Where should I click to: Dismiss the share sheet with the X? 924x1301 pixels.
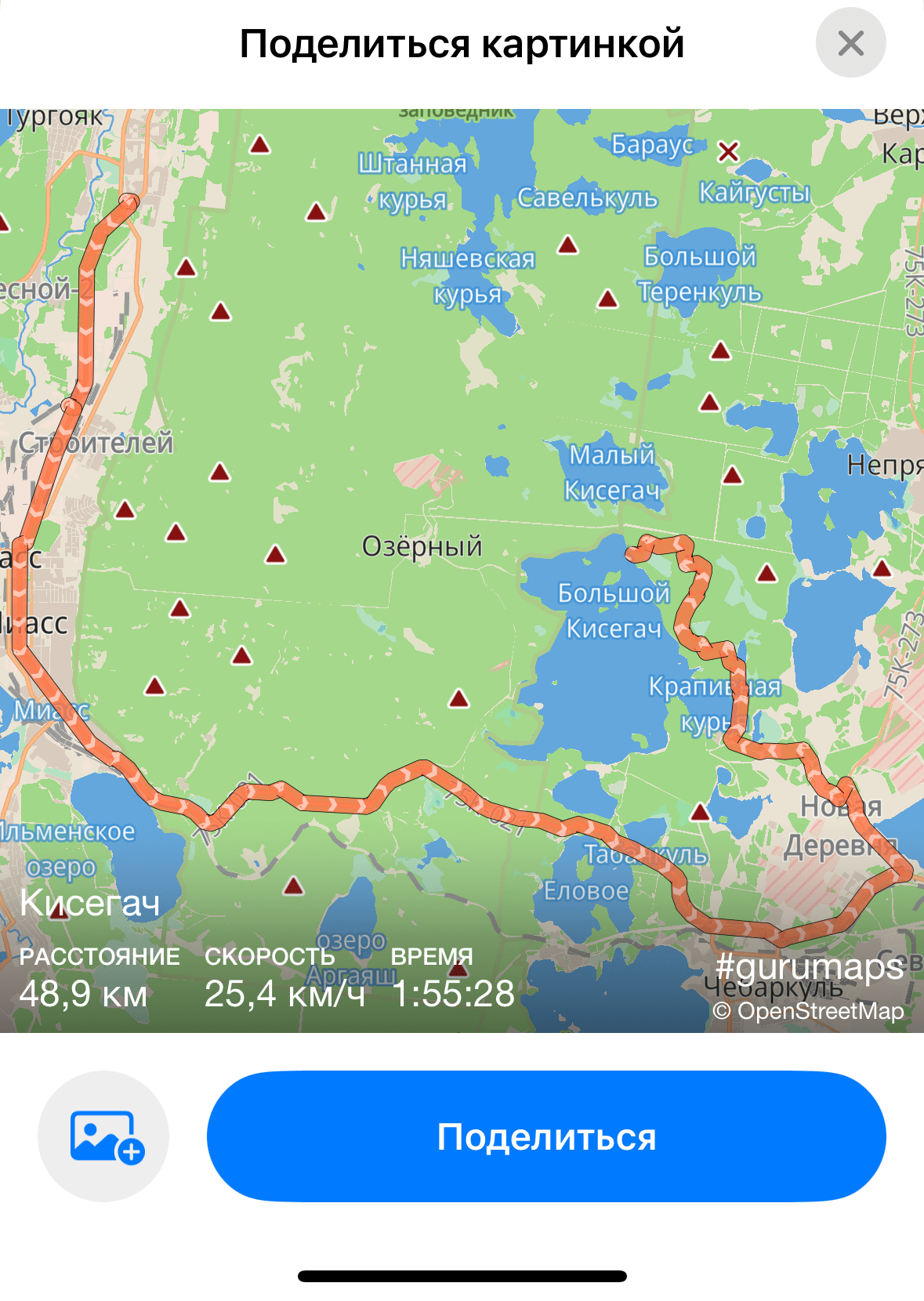850,42
